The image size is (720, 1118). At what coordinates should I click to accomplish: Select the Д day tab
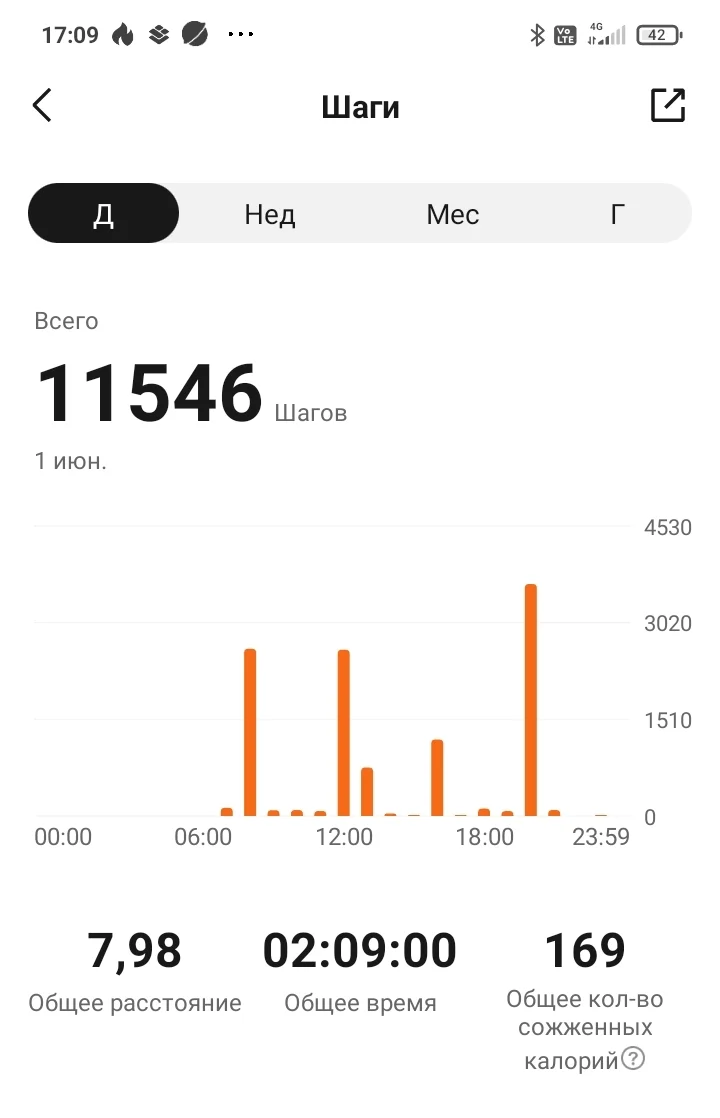point(104,214)
